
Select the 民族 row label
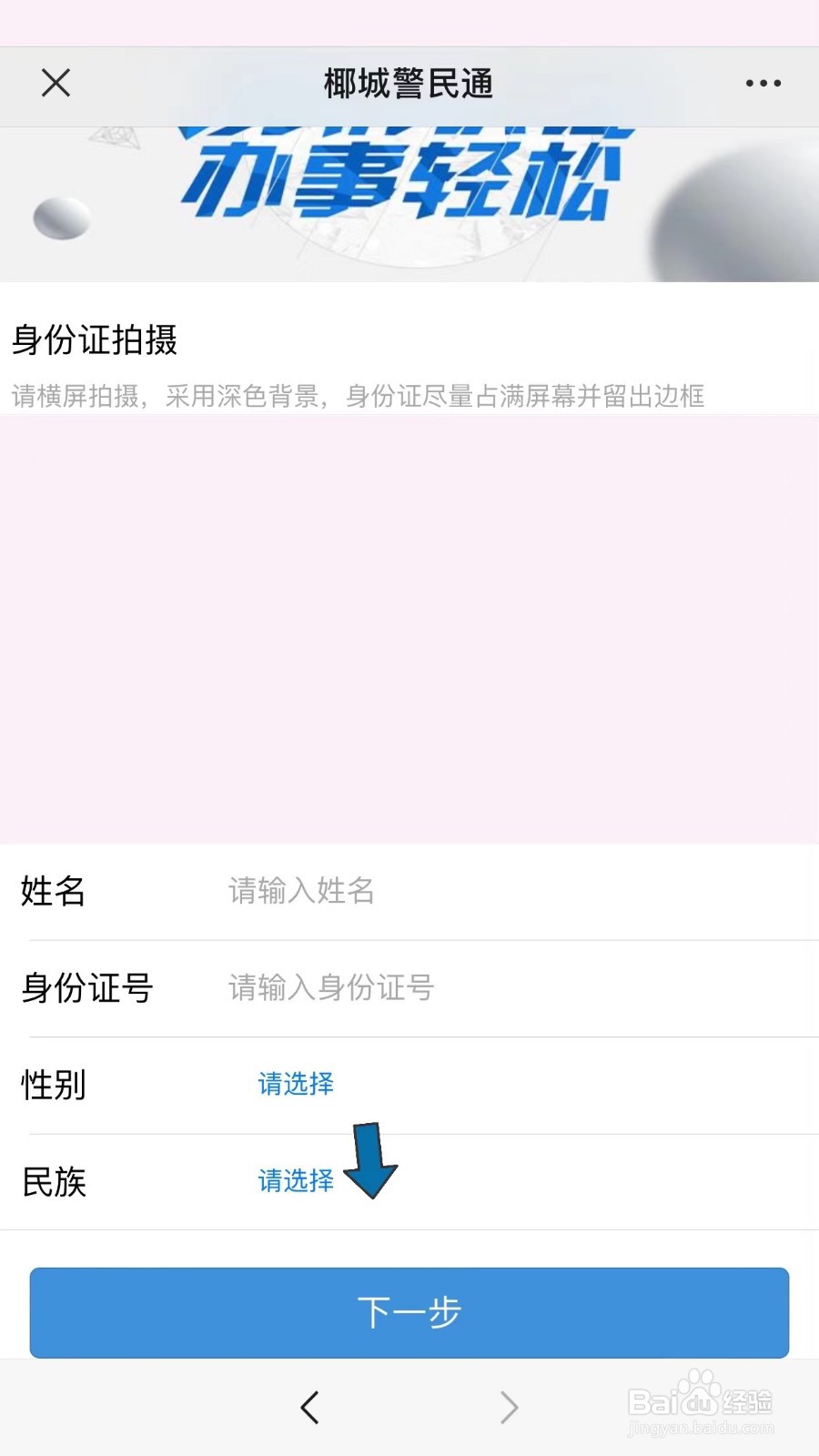click(53, 1181)
